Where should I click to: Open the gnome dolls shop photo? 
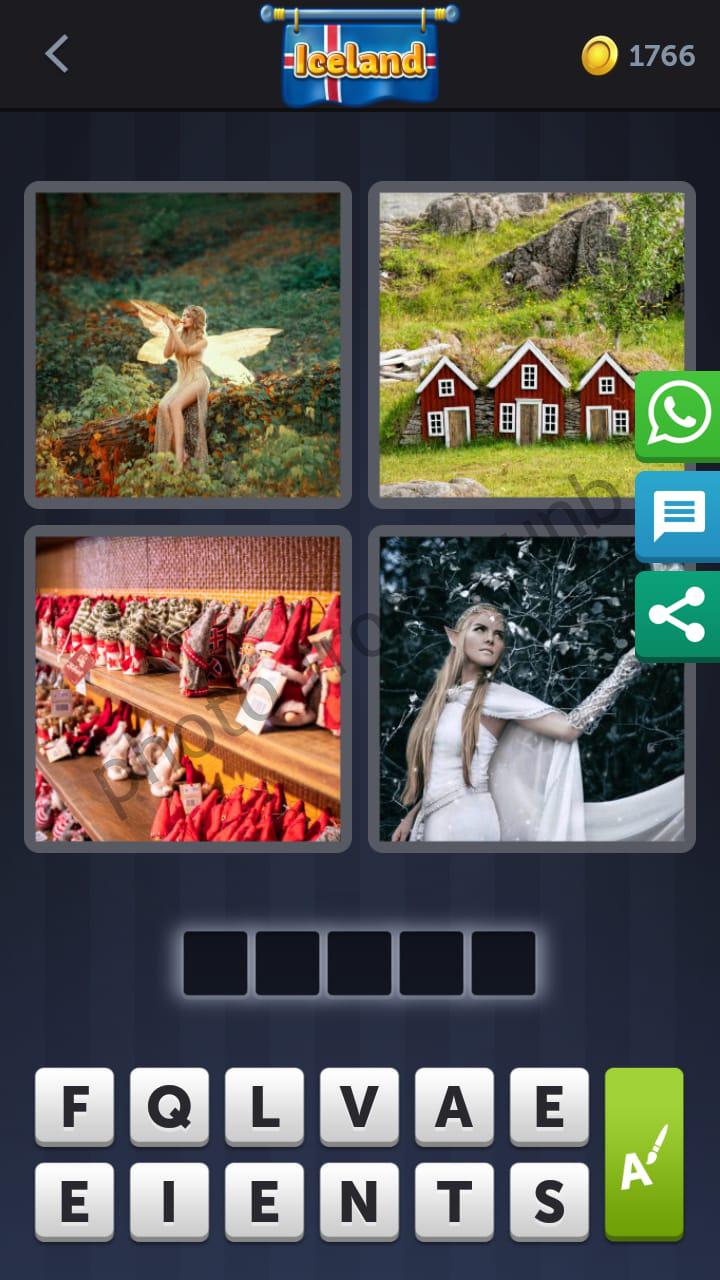pos(187,687)
